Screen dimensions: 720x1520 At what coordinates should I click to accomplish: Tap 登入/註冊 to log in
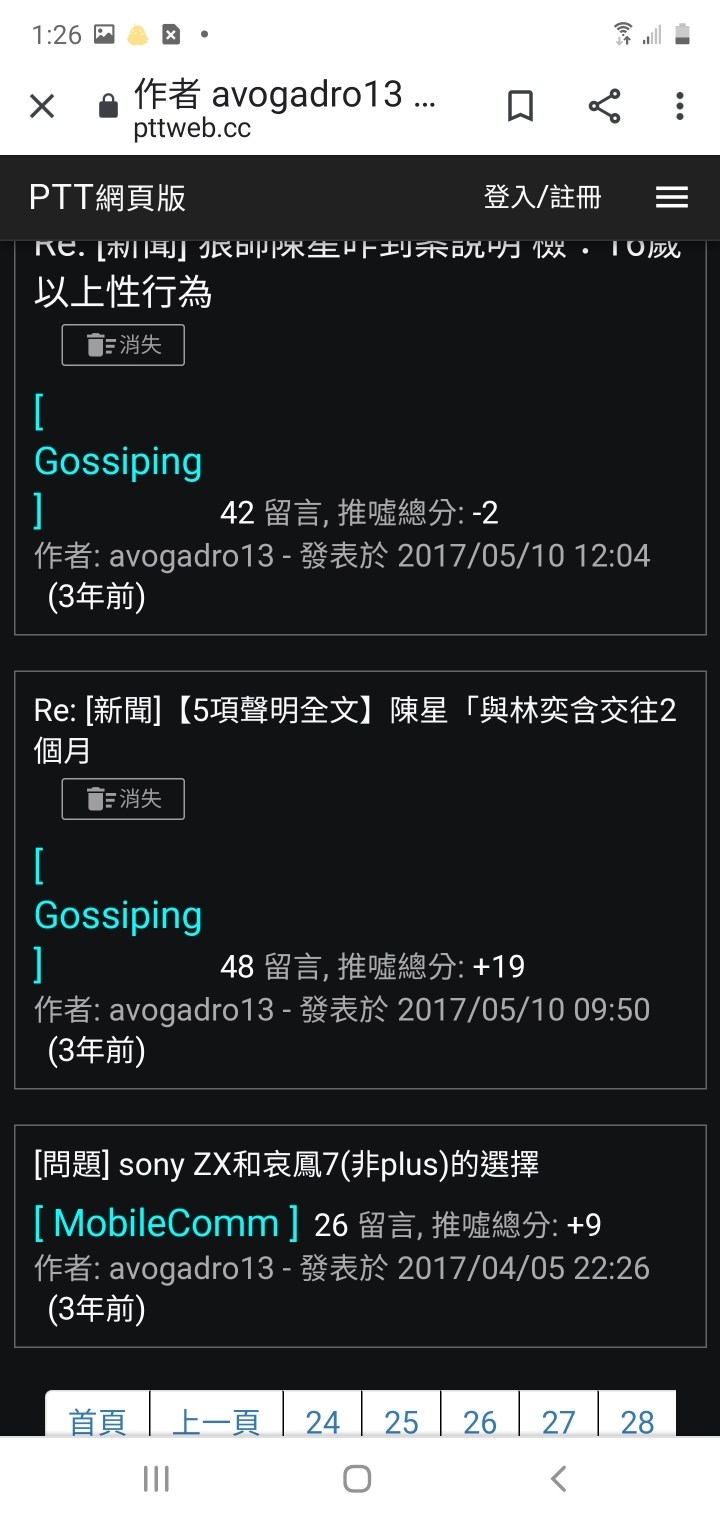(x=543, y=197)
